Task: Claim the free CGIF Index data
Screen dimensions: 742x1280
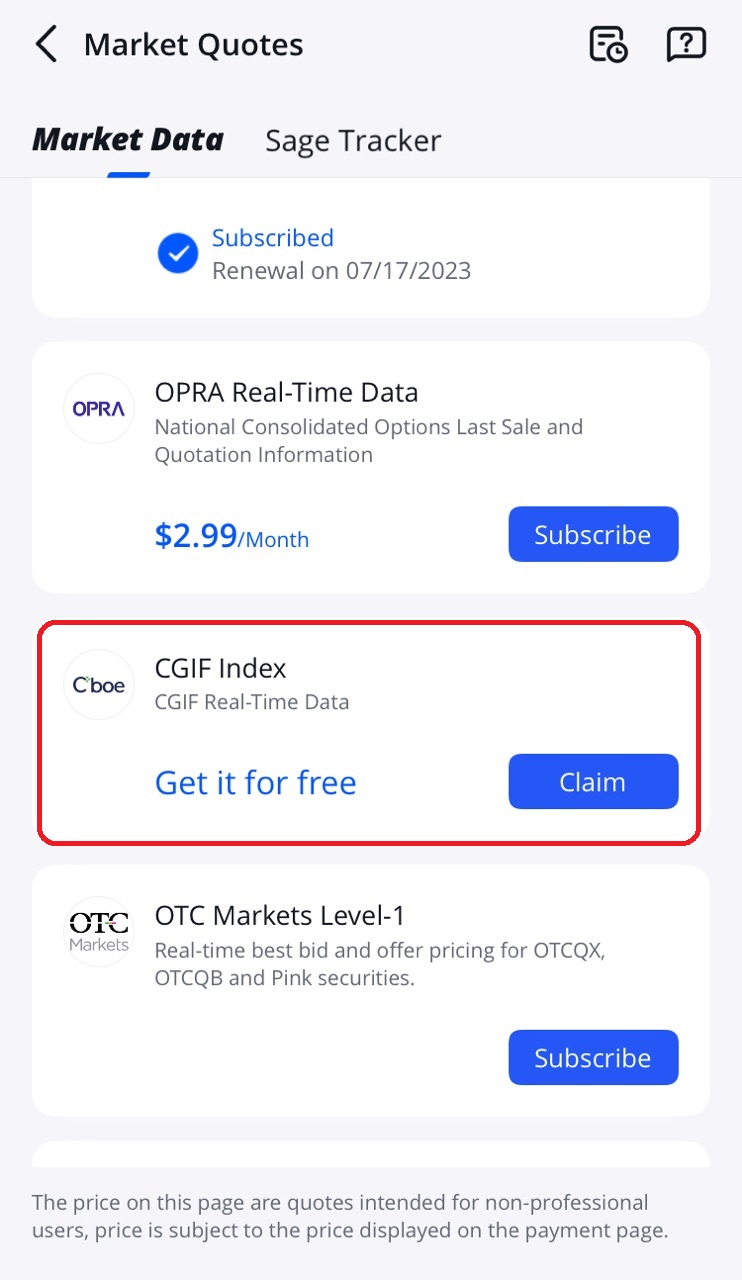Action: [x=593, y=782]
